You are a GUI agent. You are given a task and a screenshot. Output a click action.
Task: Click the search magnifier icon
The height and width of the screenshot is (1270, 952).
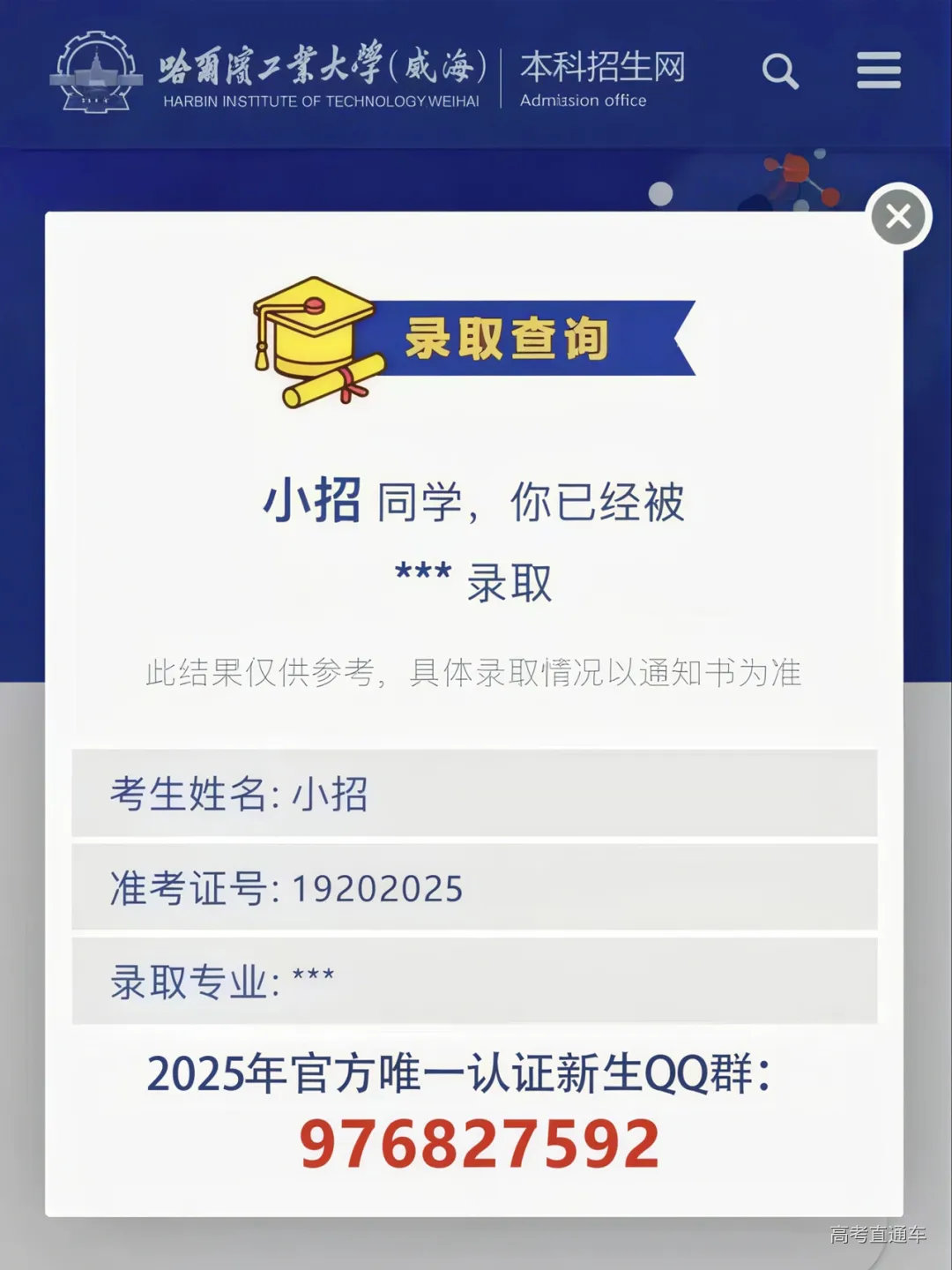click(779, 71)
